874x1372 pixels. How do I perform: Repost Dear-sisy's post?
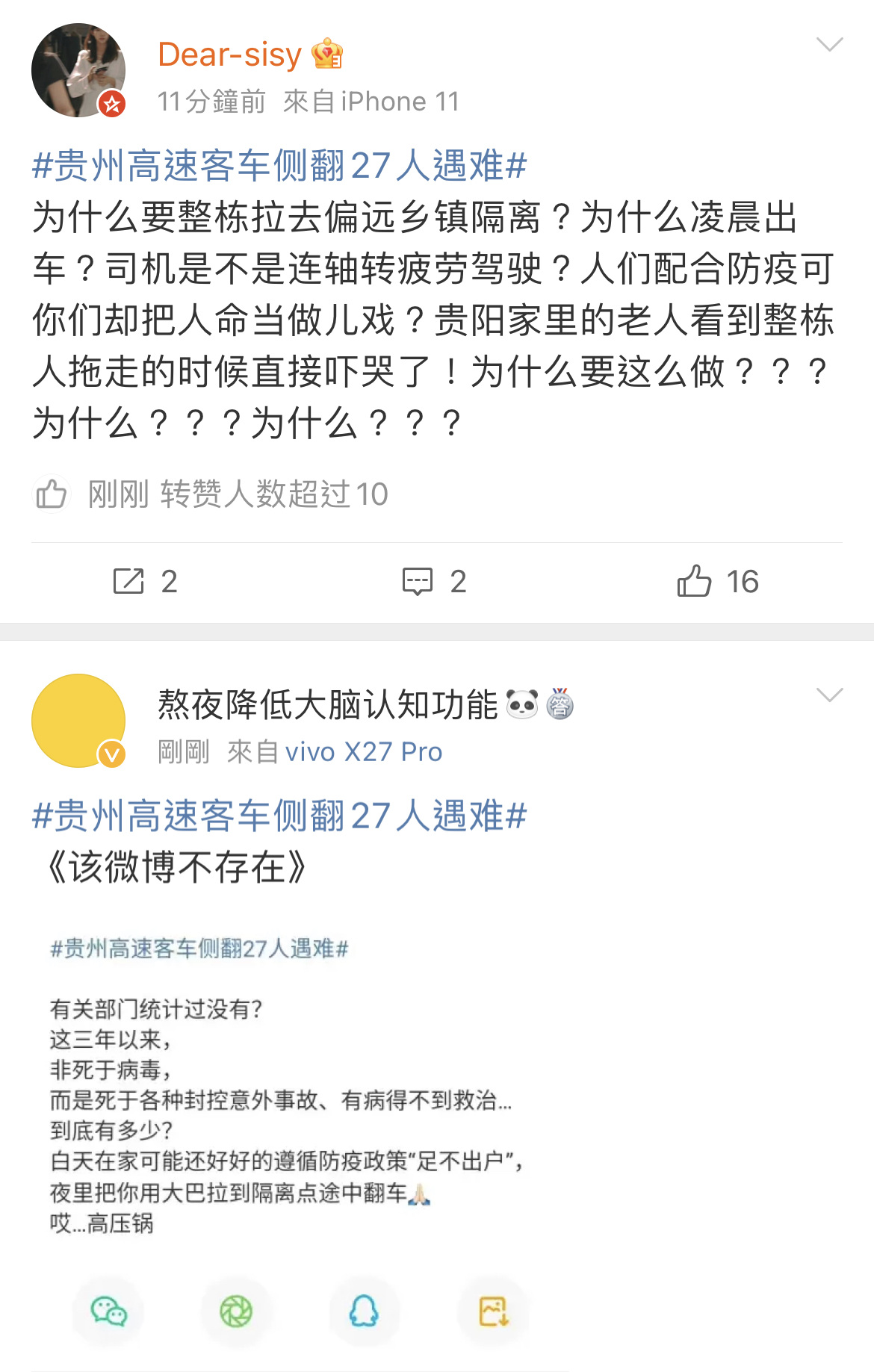pos(145,581)
